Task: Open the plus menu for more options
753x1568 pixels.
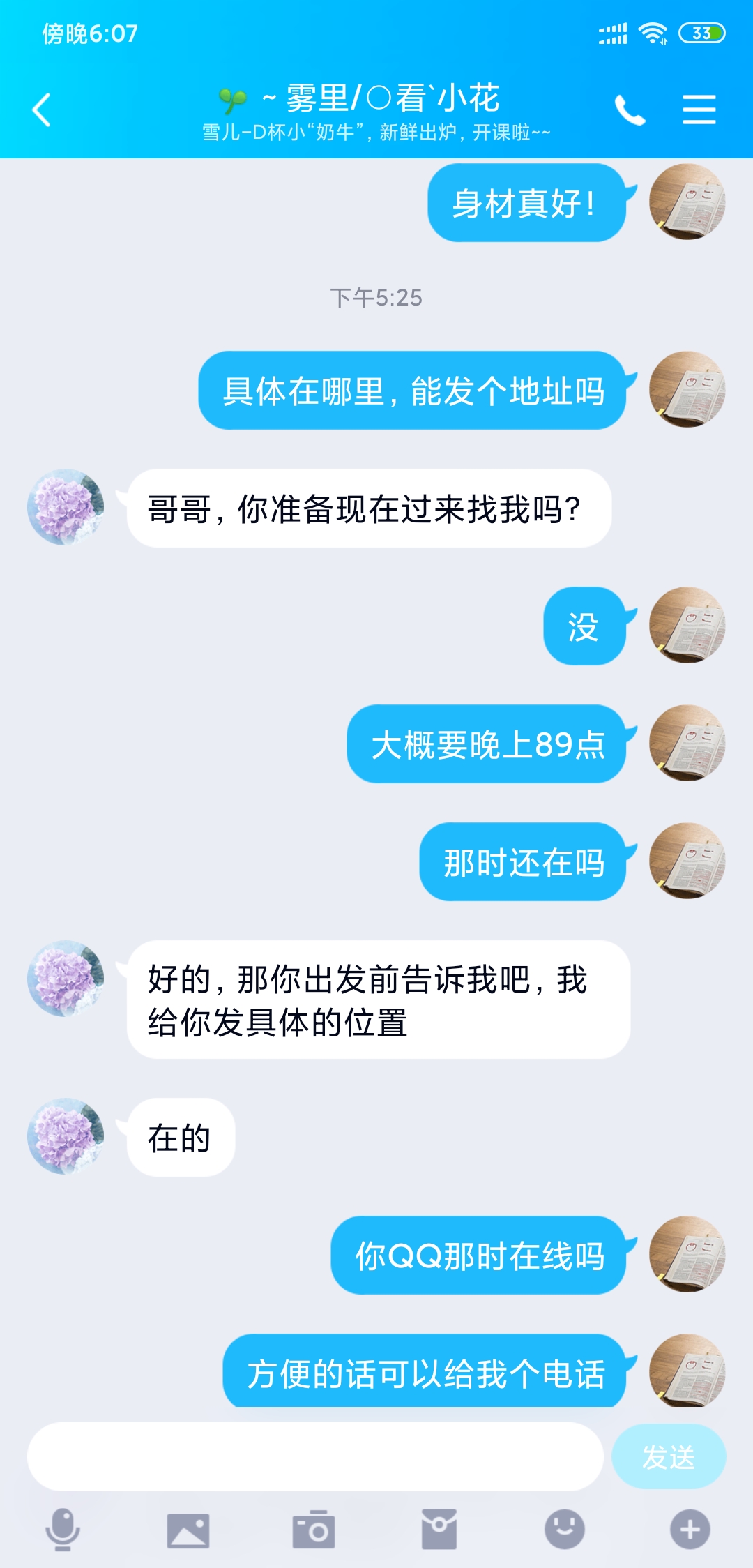Action: coord(690,1529)
